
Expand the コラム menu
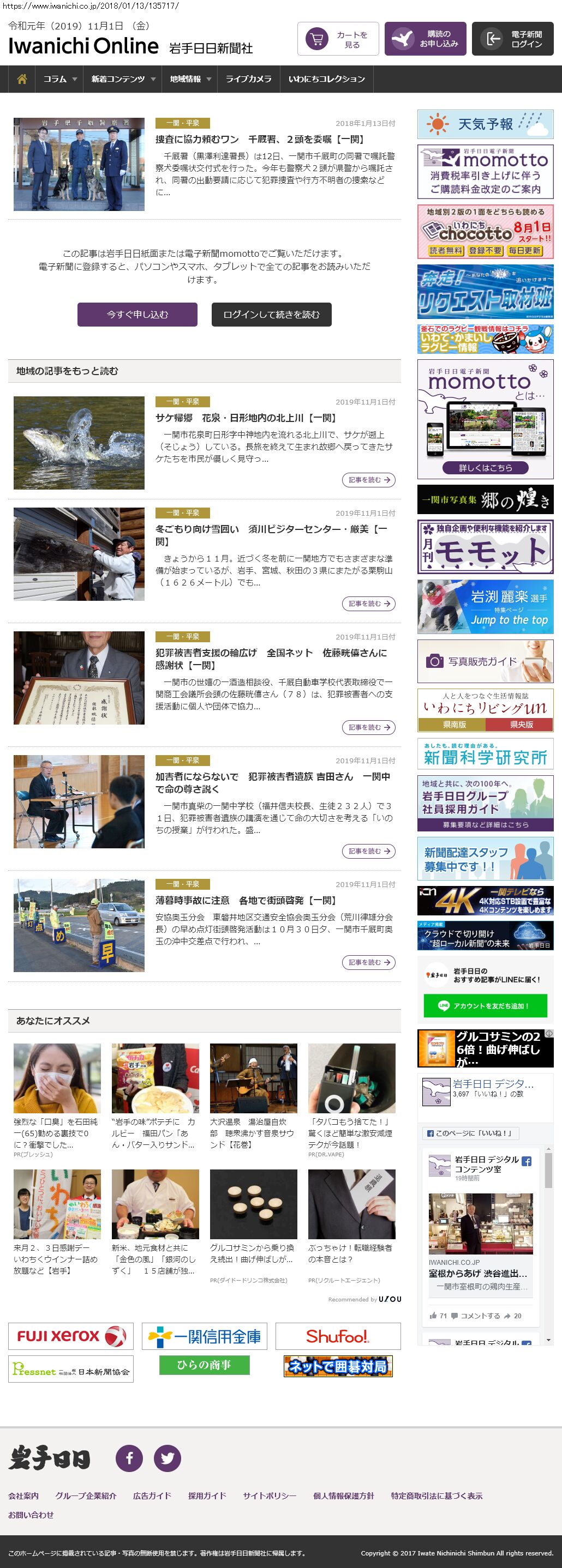click(x=59, y=79)
